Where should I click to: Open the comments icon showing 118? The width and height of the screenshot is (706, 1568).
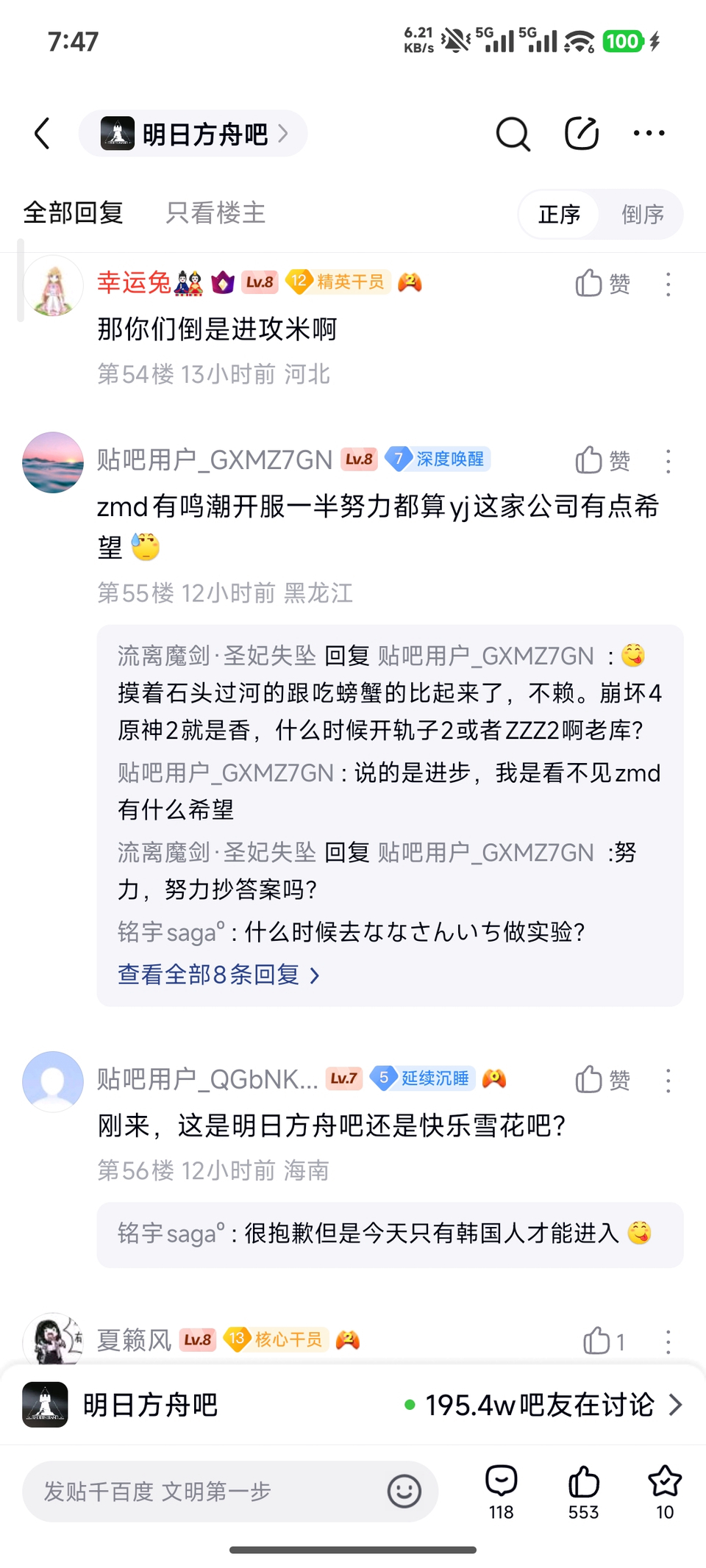[502, 1491]
